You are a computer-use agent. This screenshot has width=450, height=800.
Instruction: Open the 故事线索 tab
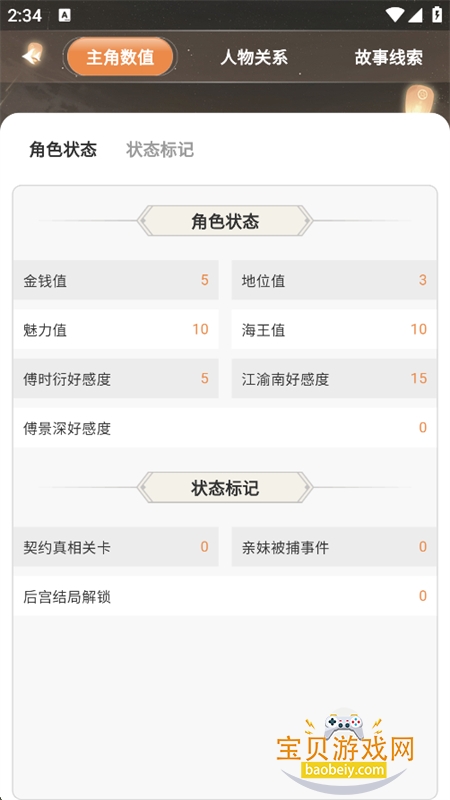pos(389,57)
